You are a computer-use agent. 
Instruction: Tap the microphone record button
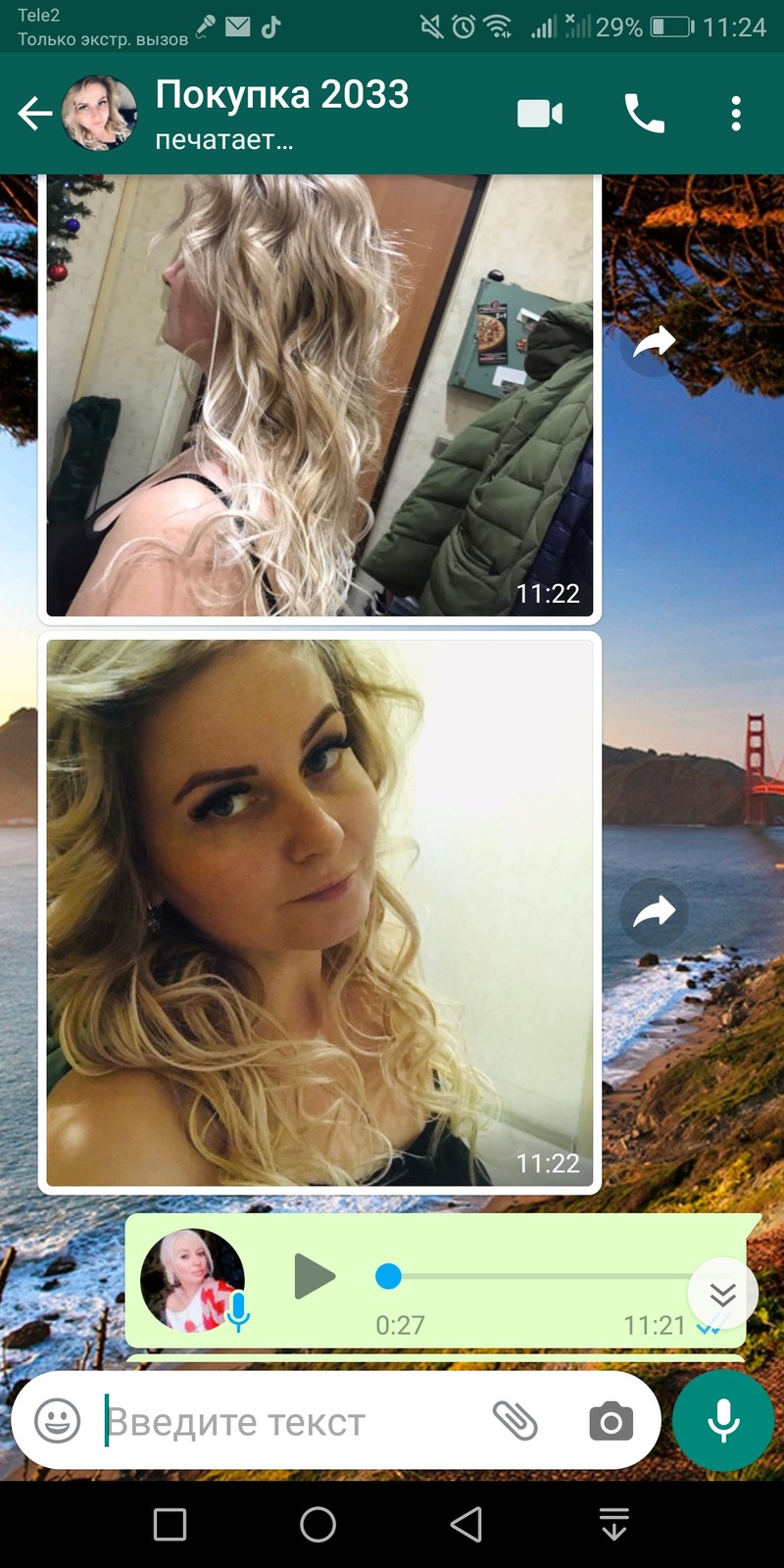723,1421
